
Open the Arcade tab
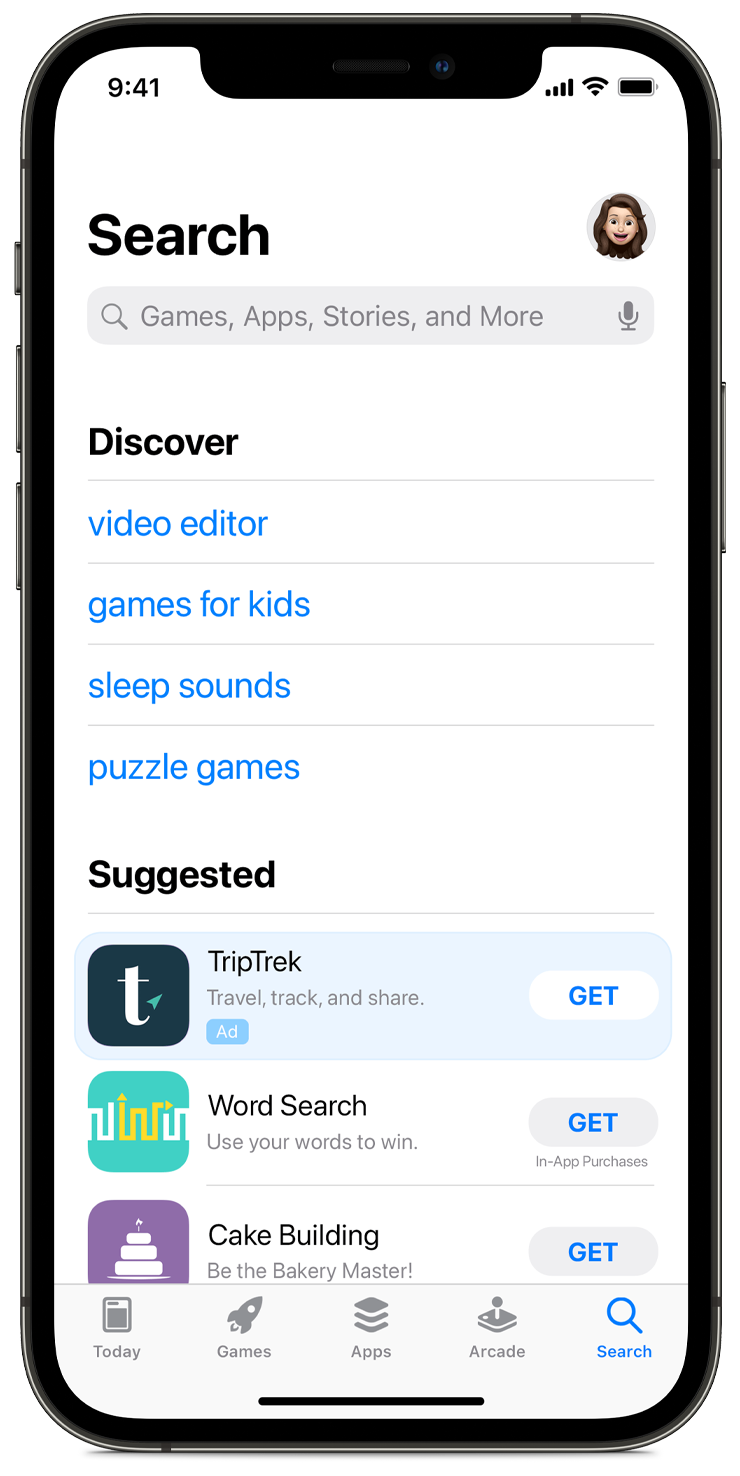[497, 1328]
